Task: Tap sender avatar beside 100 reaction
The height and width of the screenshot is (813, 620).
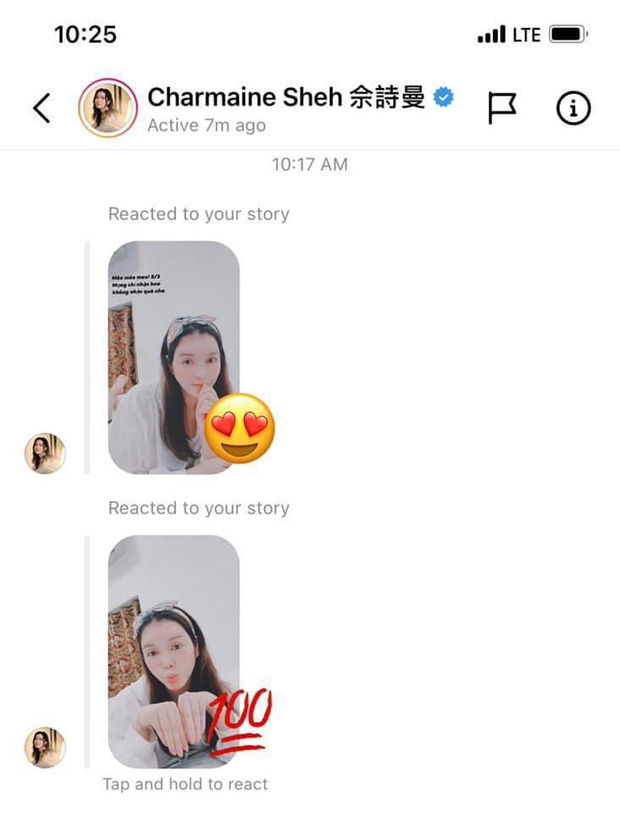Action: [45, 747]
